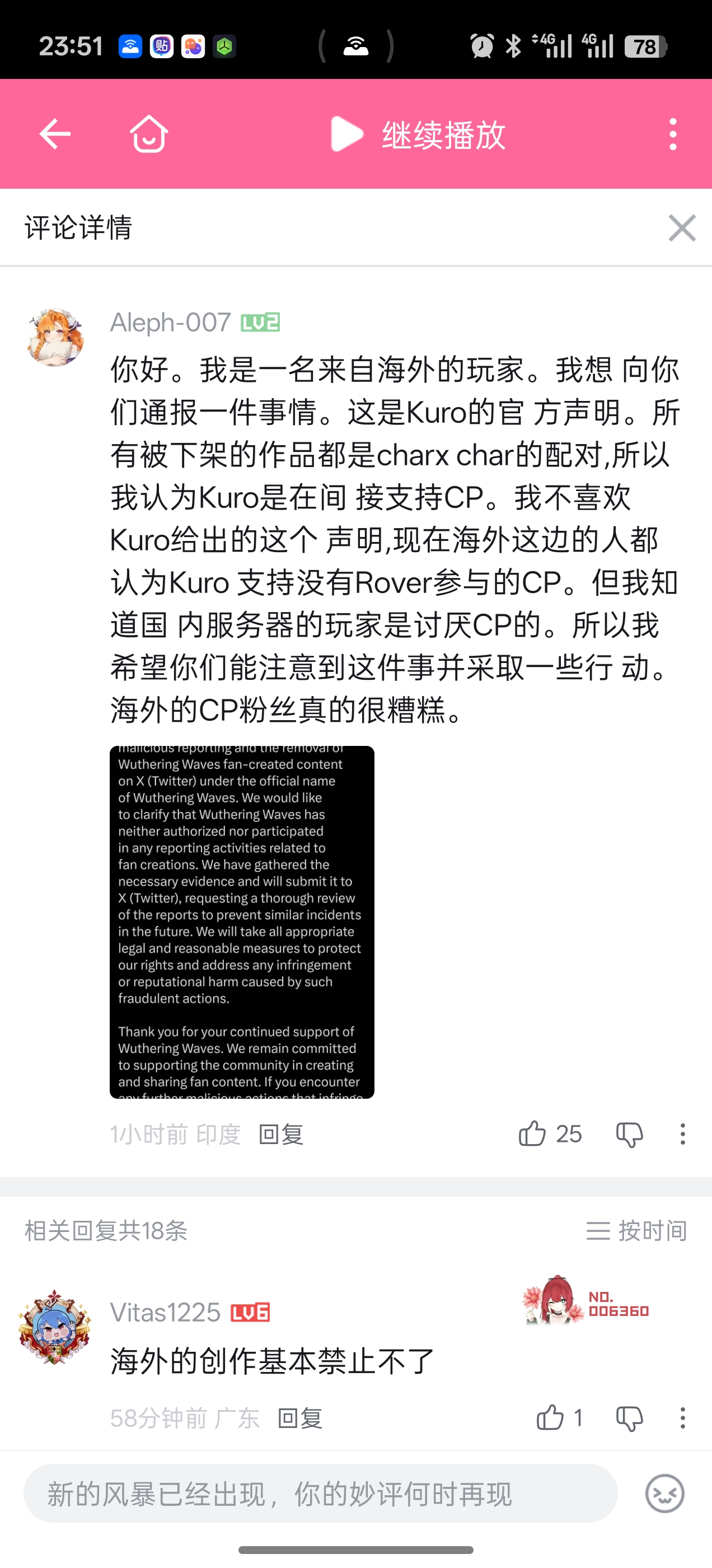Viewport: 712px width, 1568px height.
Task: Open the overflow menu in pink header
Action: tap(672, 134)
